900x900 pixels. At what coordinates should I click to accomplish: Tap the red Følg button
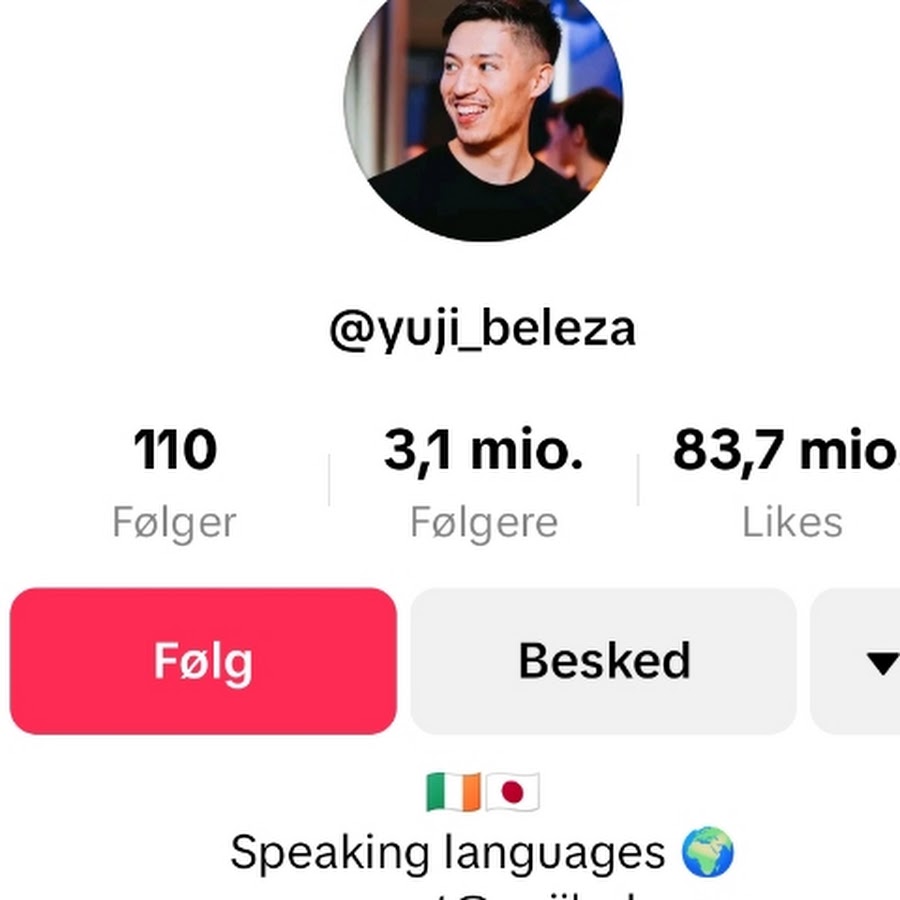pos(203,661)
